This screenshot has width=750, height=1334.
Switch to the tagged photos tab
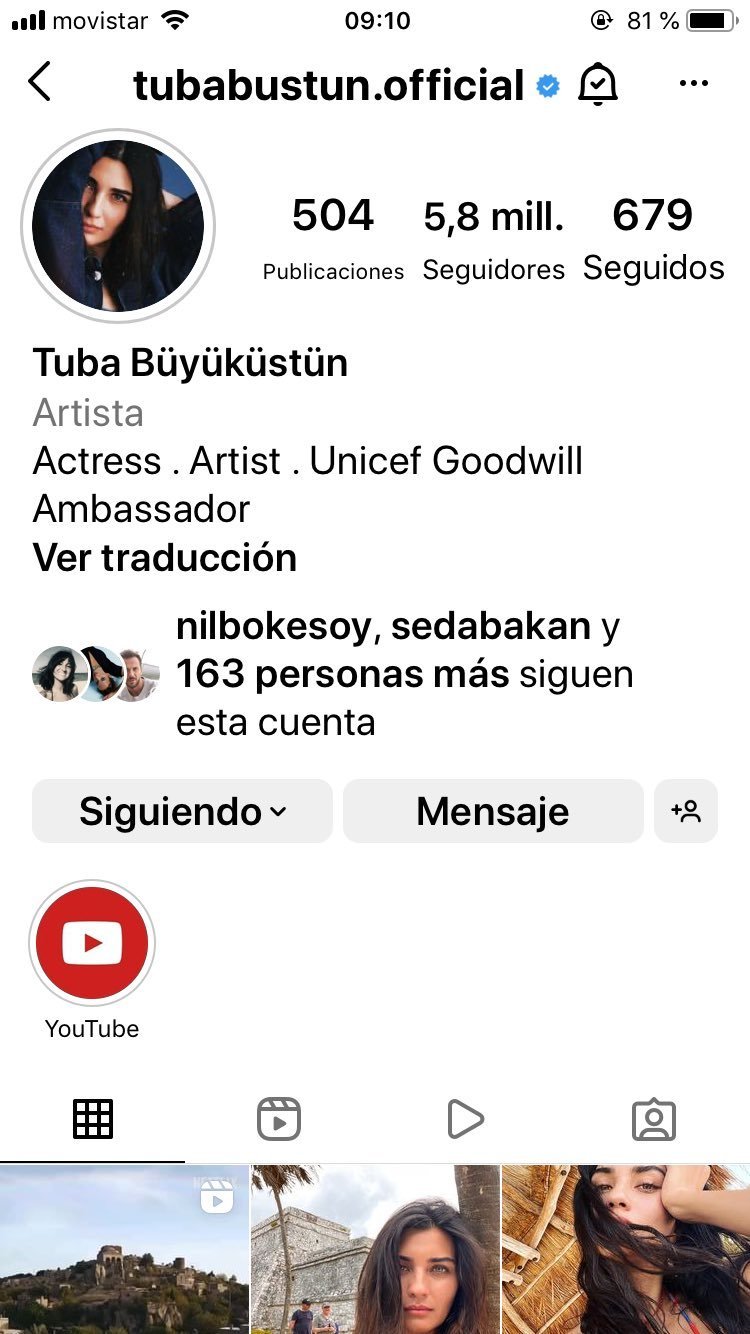[x=654, y=1120]
